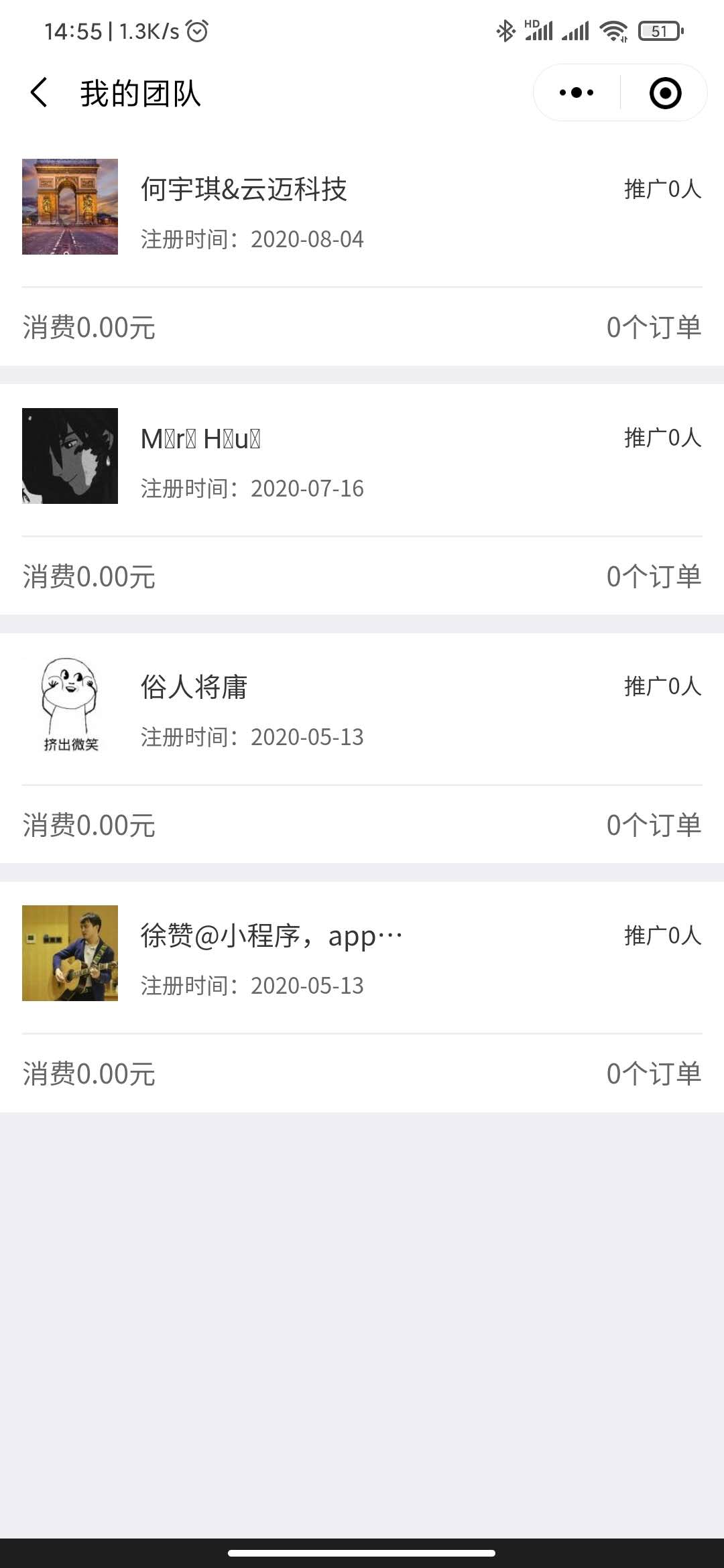Tap the bottom navigation gesture bar
Viewport: 724px width, 1568px height.
362,1553
